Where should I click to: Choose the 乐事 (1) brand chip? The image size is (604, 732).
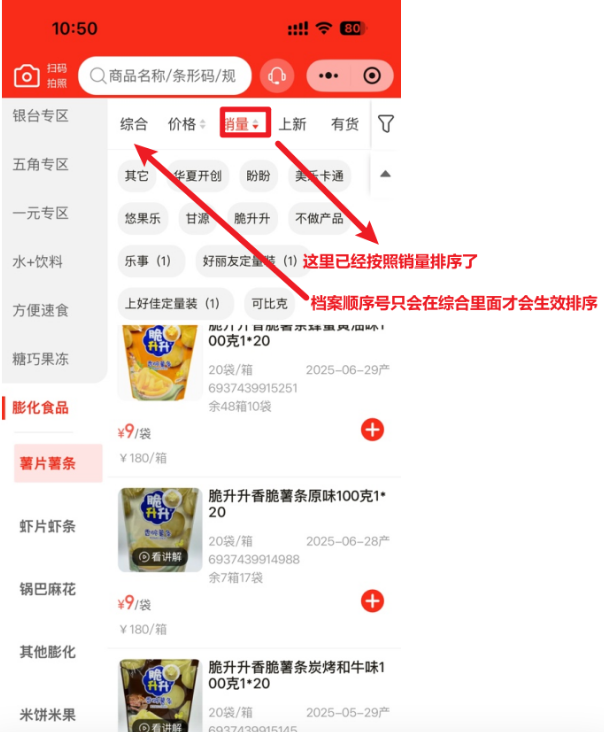(149, 261)
